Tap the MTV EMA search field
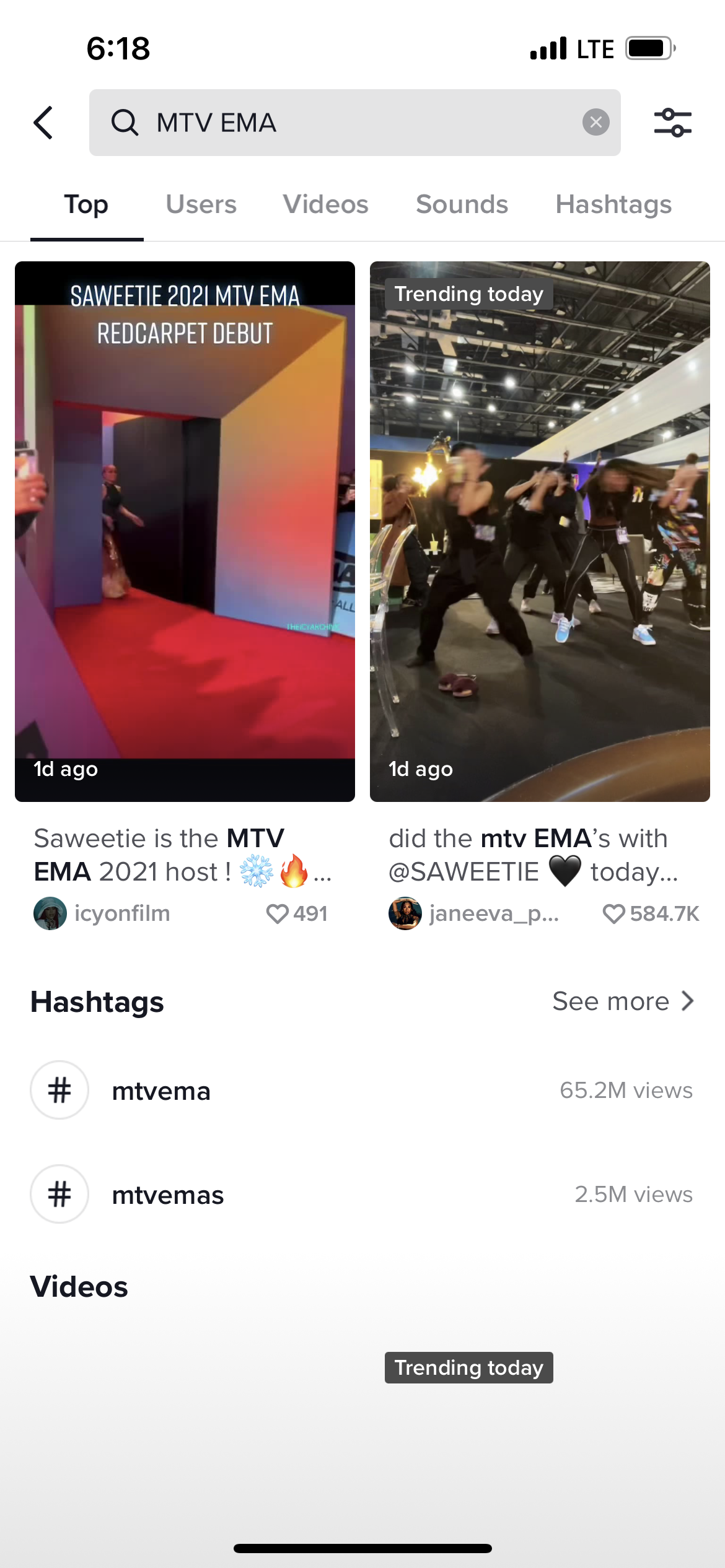The height and width of the screenshot is (1568, 725). pos(347,123)
